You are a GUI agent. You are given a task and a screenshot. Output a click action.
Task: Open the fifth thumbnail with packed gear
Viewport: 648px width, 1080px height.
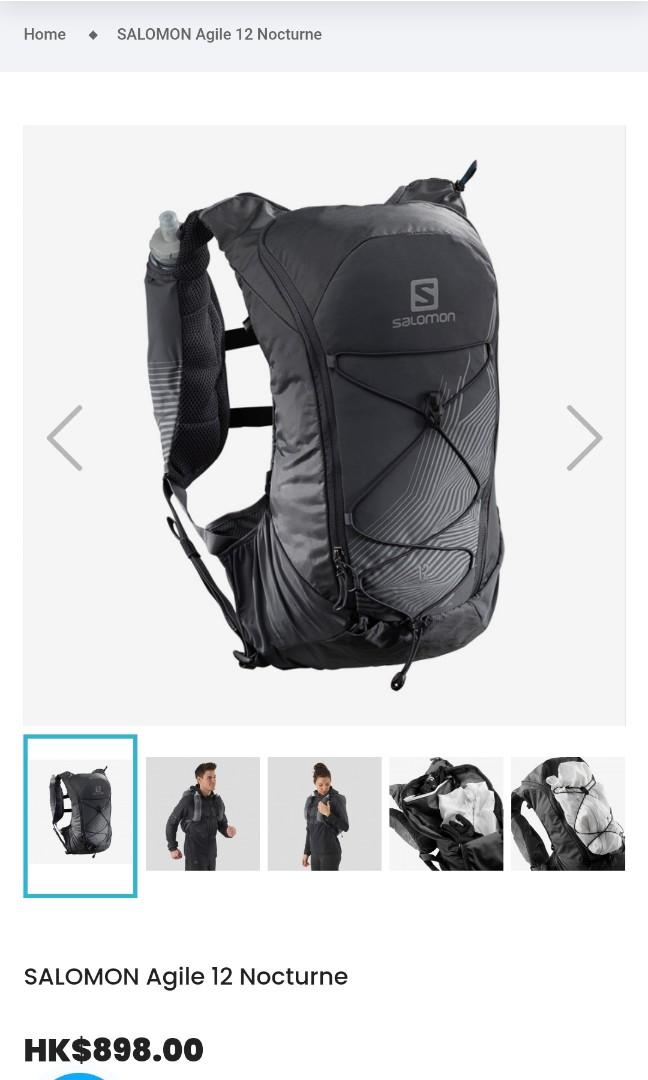[x=568, y=814]
